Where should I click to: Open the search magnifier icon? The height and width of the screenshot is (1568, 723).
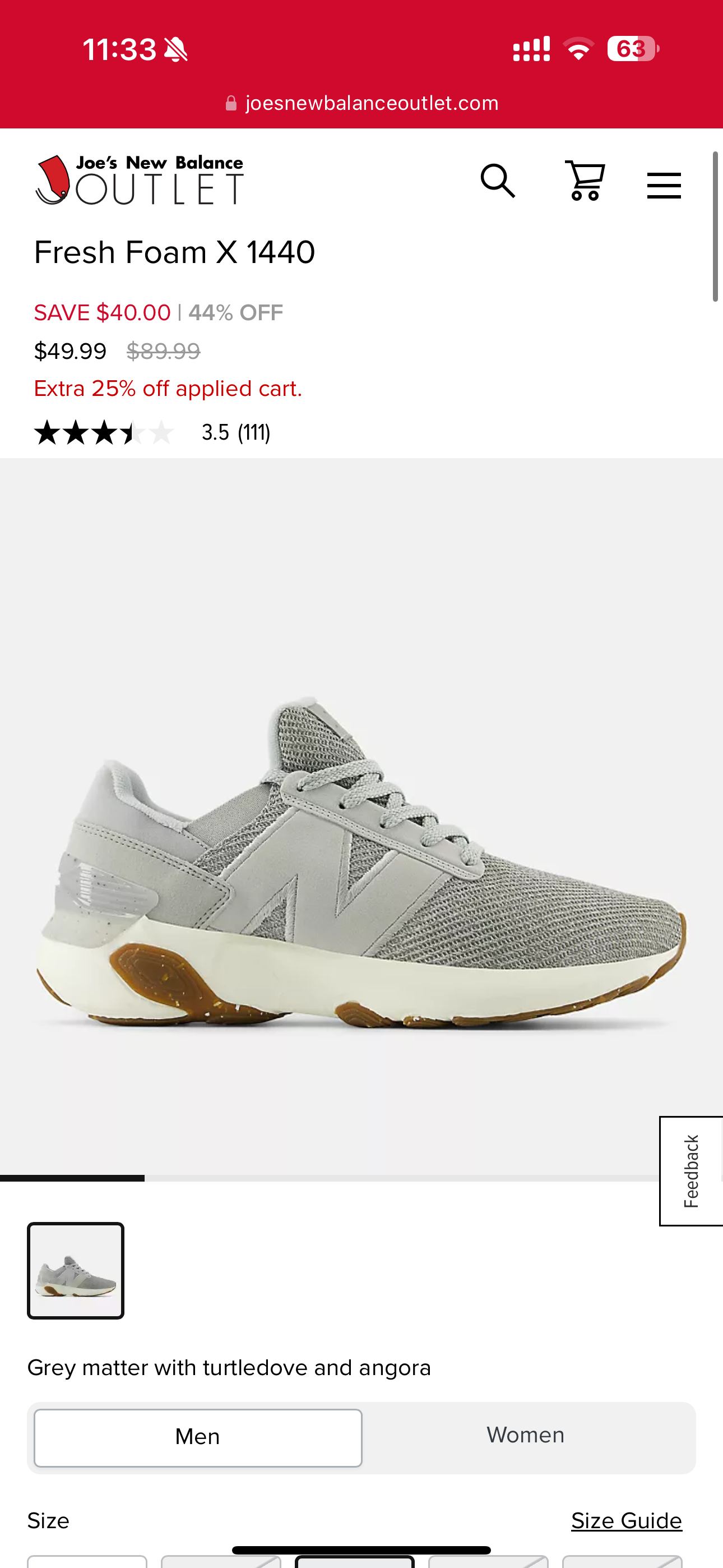[498, 181]
